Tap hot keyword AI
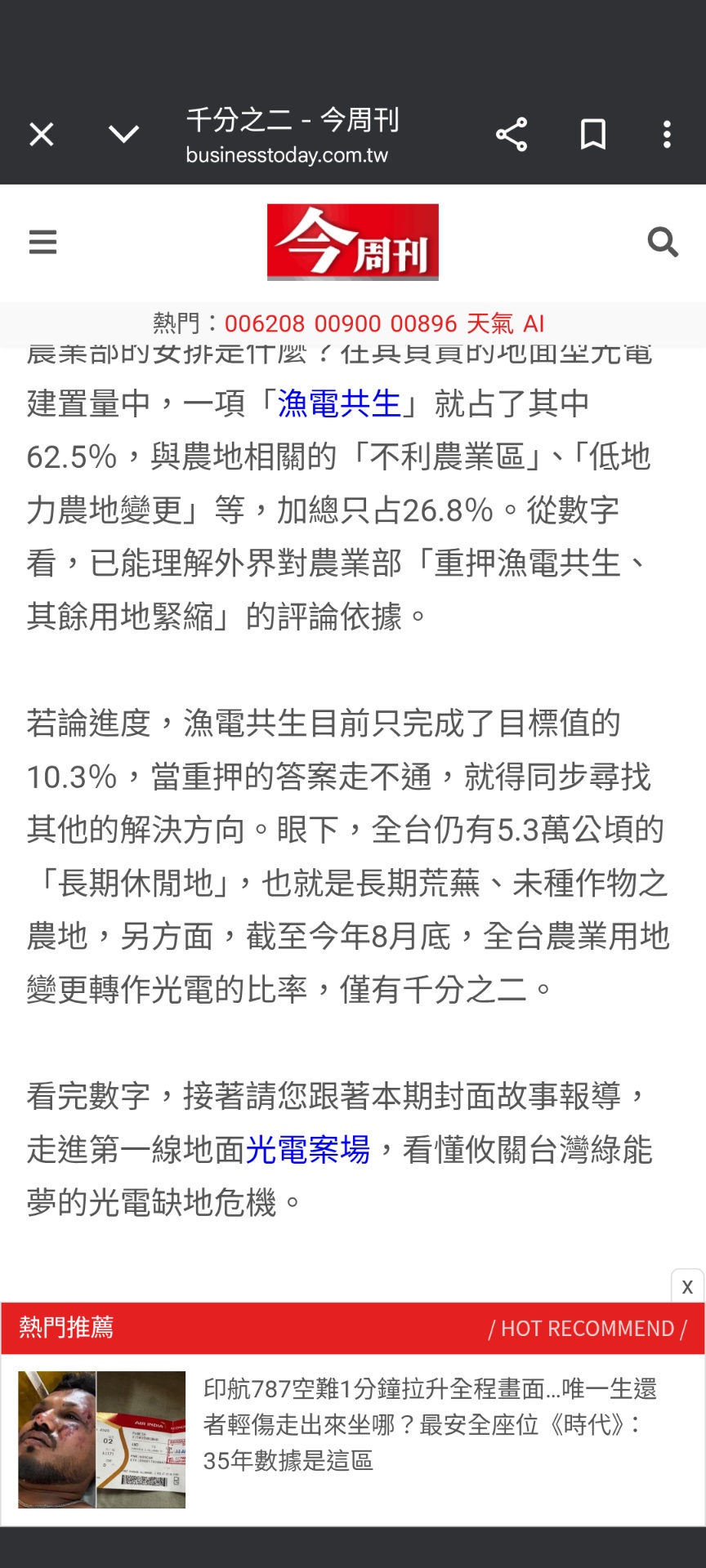 point(534,323)
